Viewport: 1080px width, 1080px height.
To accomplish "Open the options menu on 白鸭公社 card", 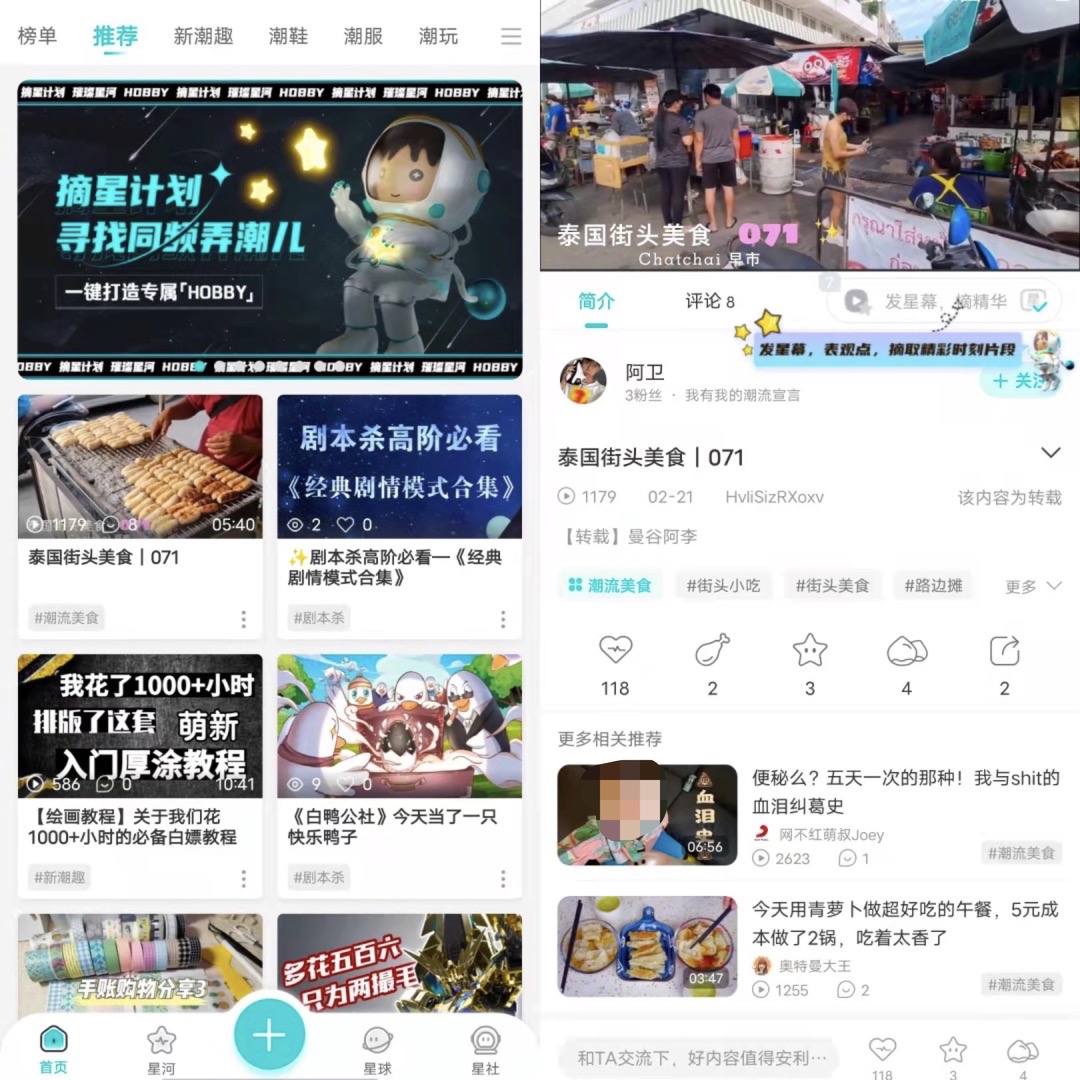I will click(502, 879).
